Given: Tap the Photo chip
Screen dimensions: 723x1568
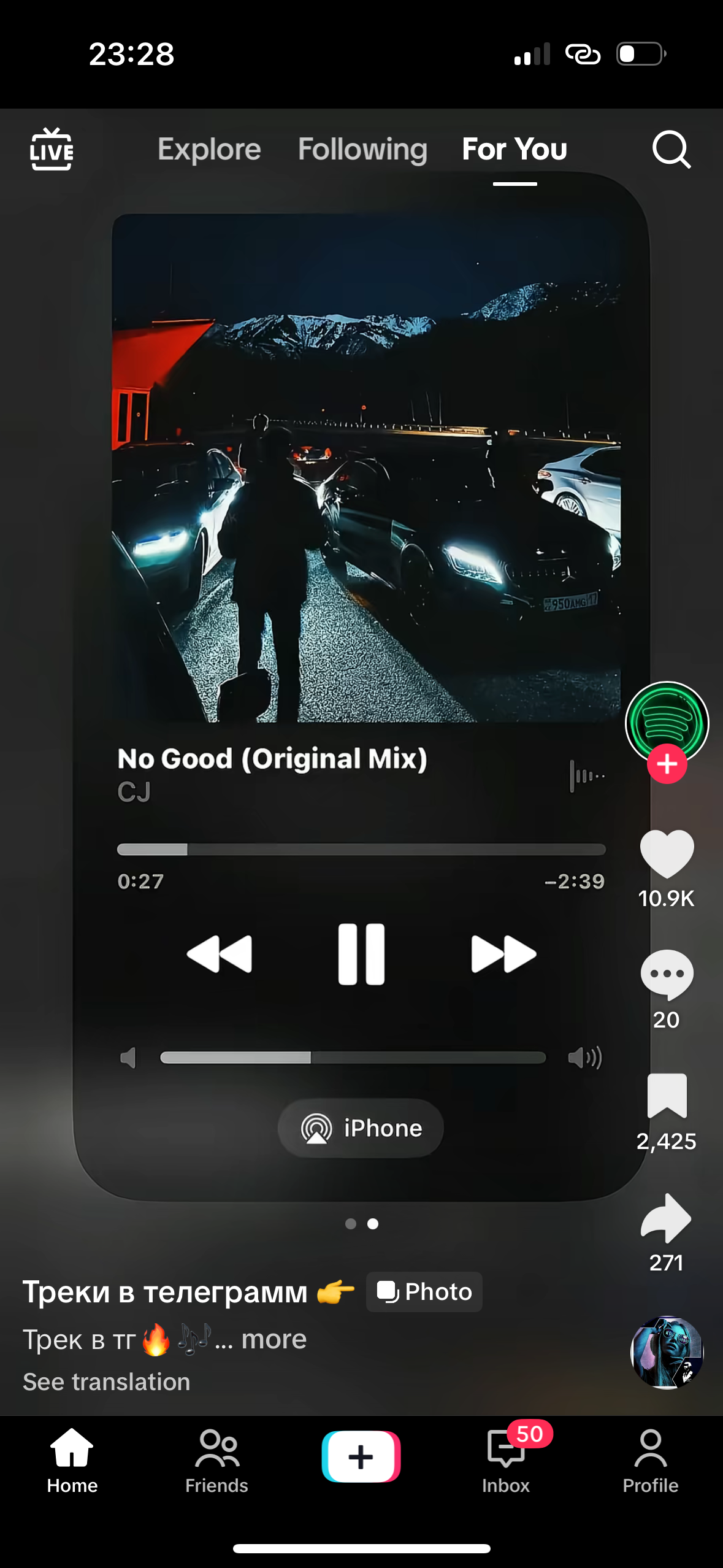Looking at the screenshot, I should 424,1291.
